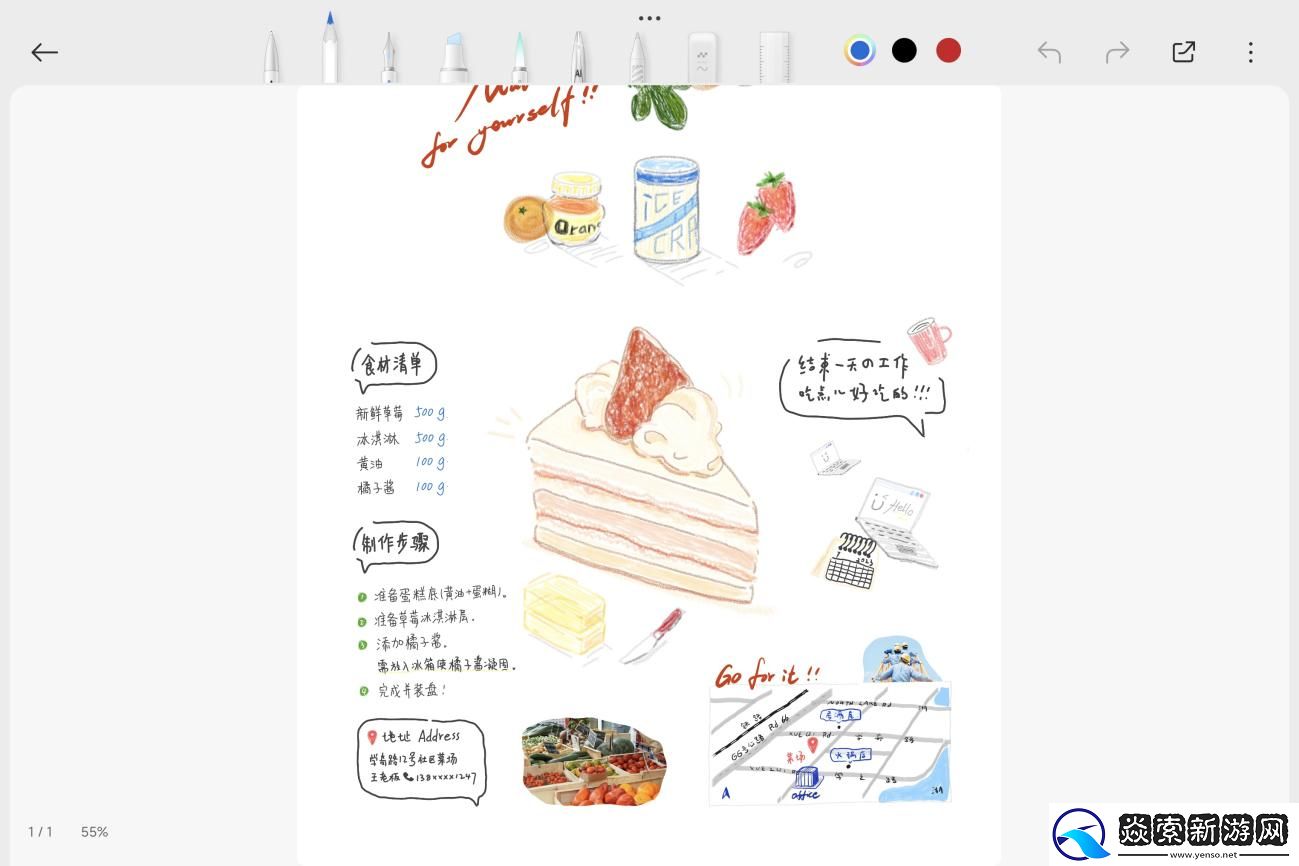The height and width of the screenshot is (866, 1299).
Task: Activate the ruler tool
Action: 774,58
